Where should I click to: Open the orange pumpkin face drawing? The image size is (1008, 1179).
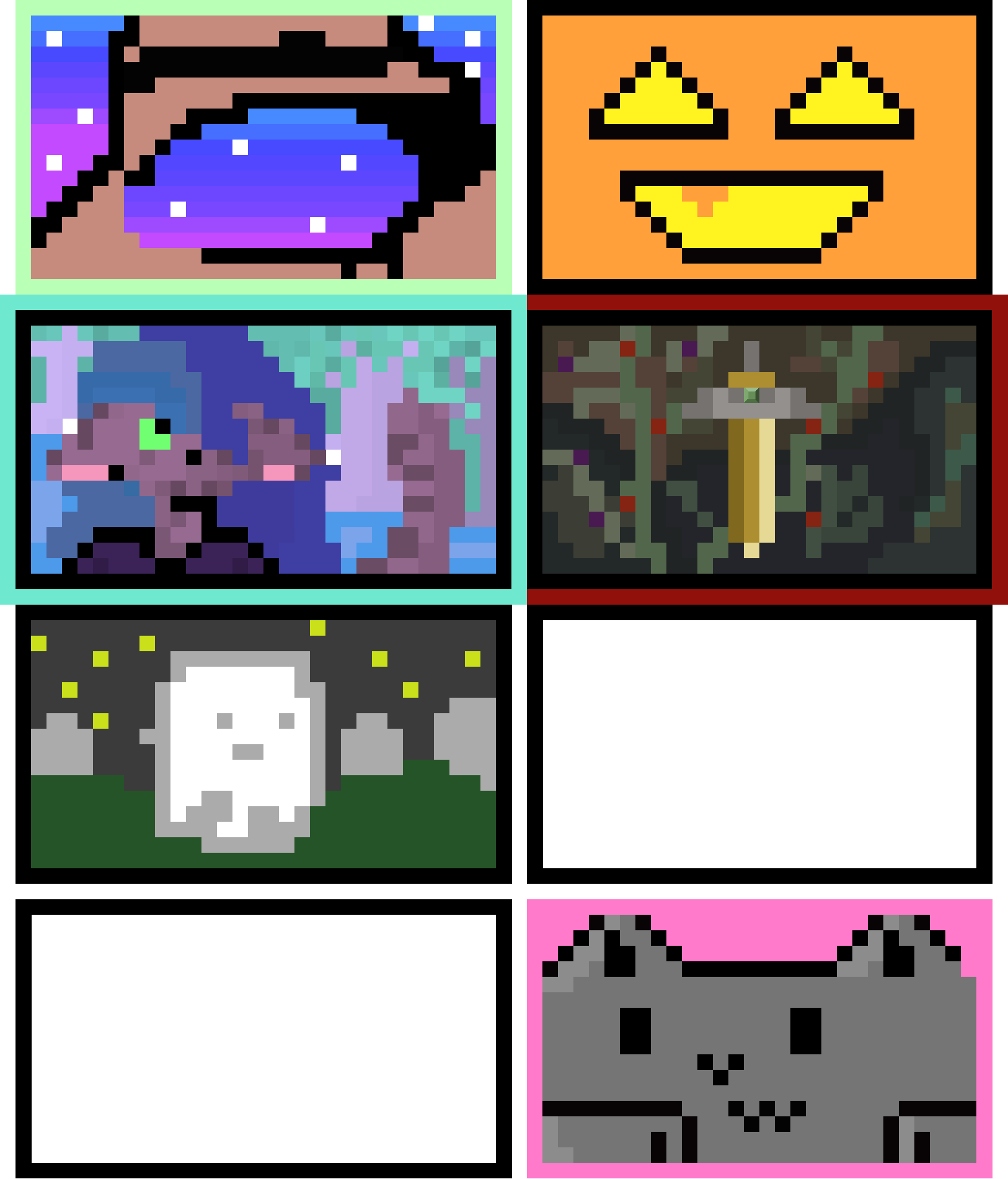(x=759, y=147)
